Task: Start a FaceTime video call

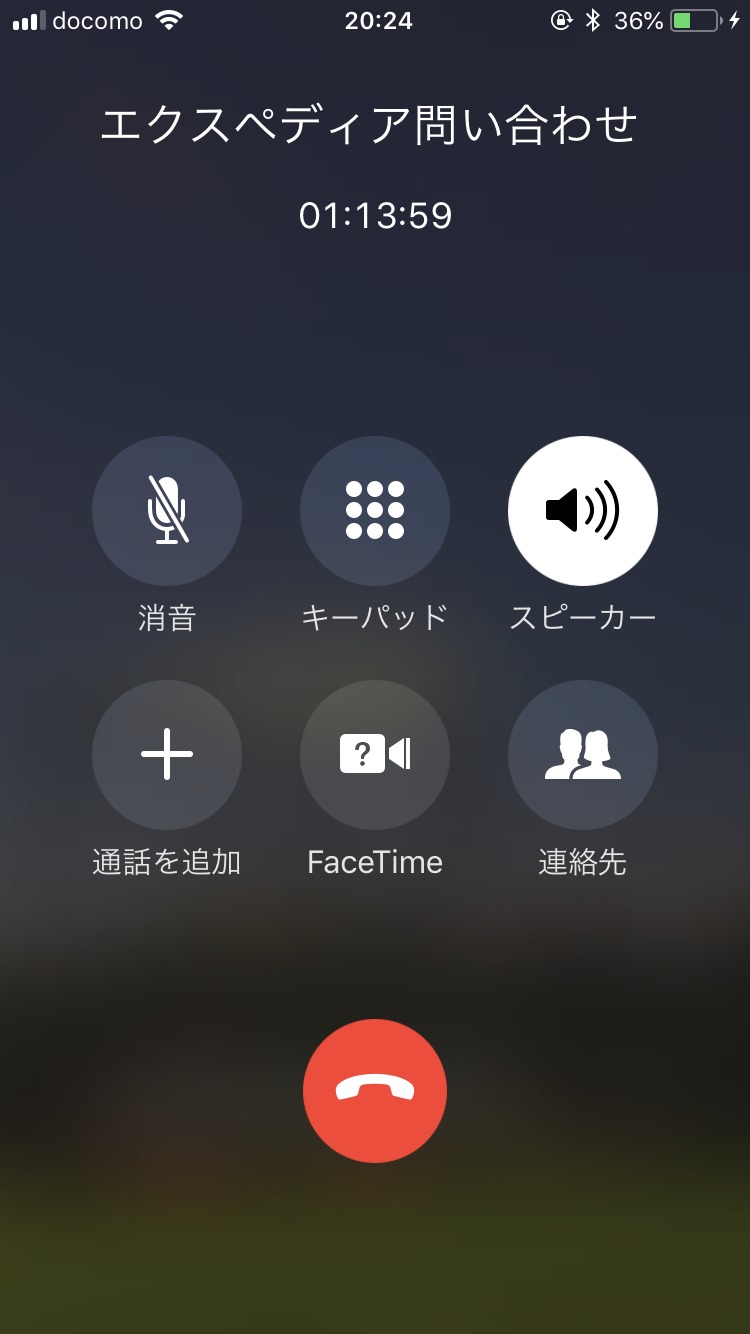Action: click(375, 755)
